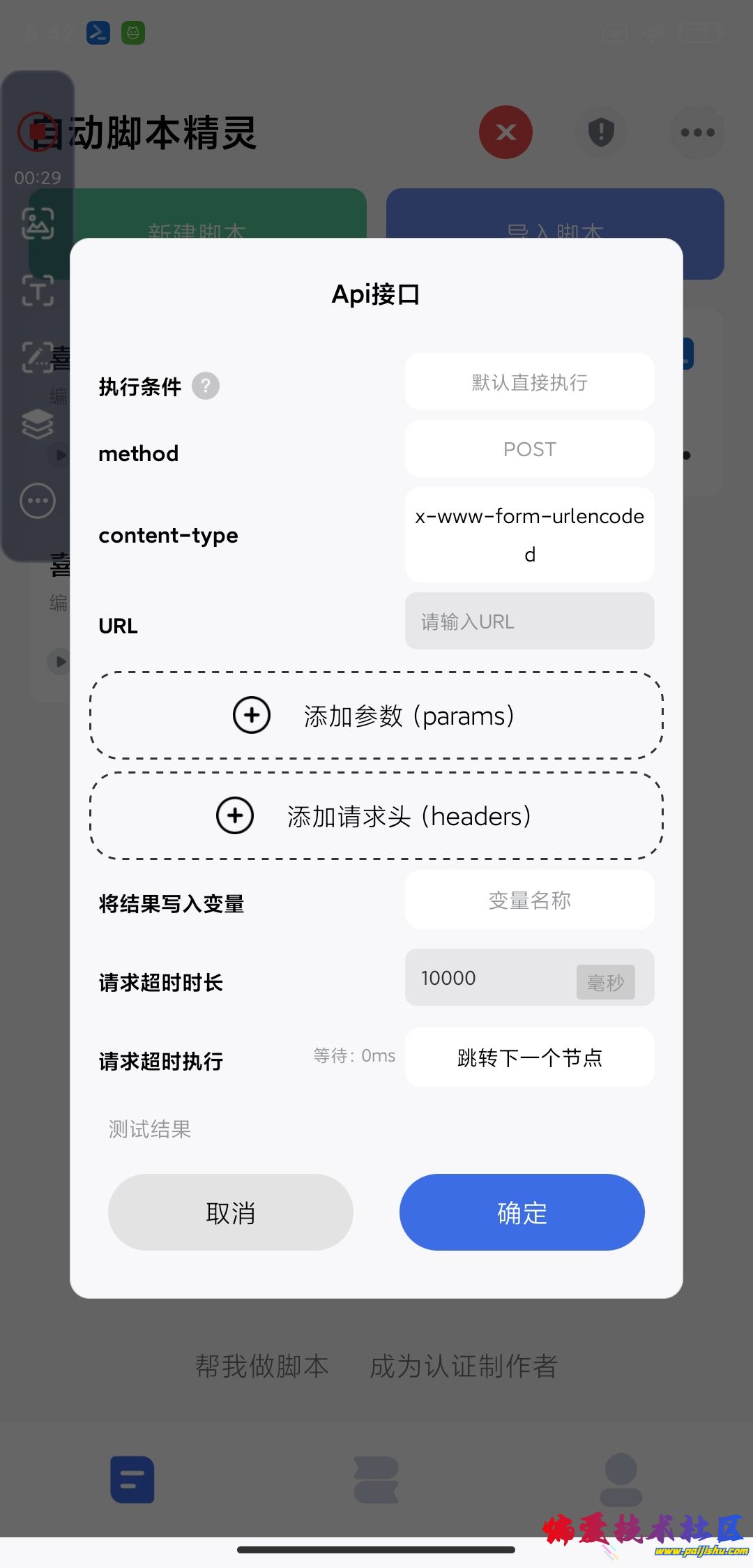Open the help icon beside 执行条件
Screen dimensions: 753x1568
coord(206,386)
